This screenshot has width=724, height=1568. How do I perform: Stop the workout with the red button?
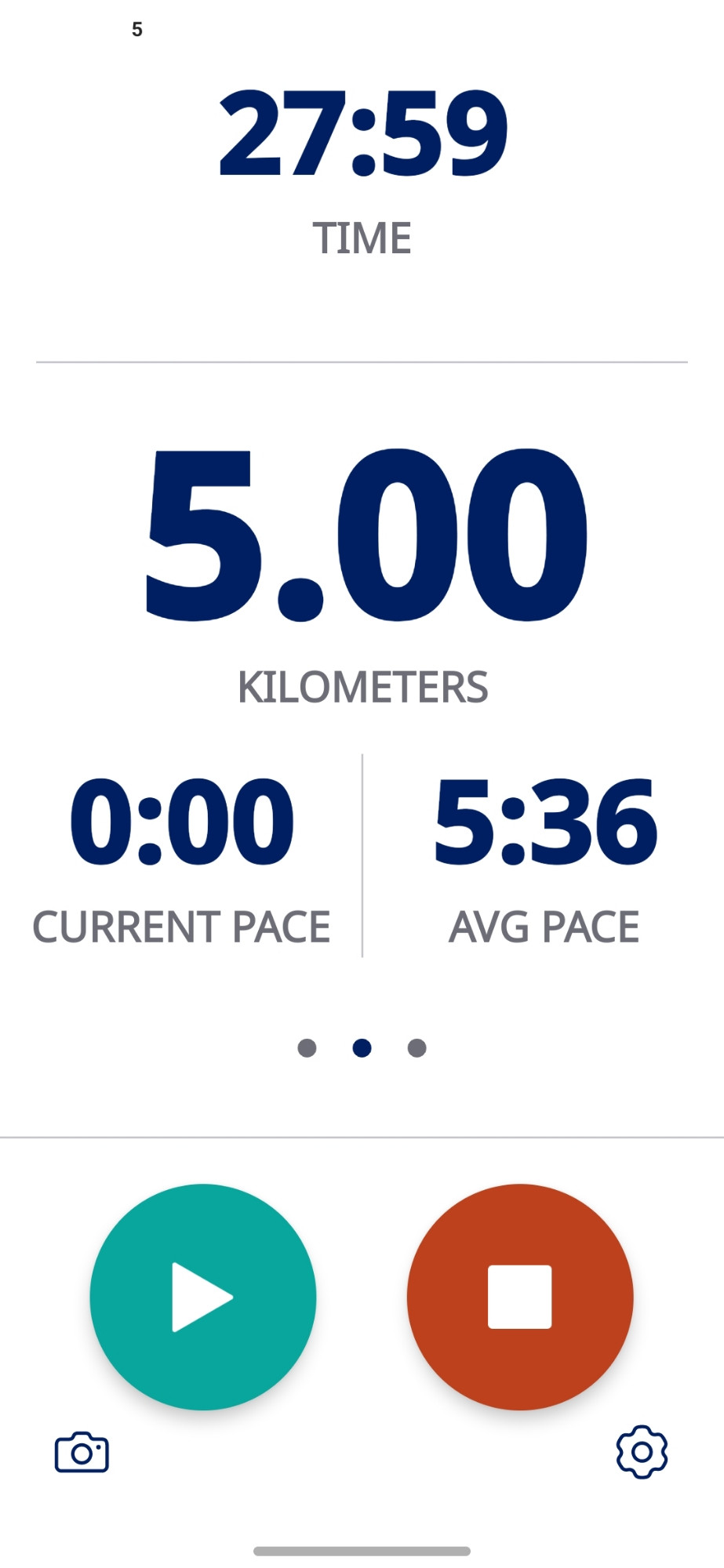pyautogui.click(x=520, y=1297)
